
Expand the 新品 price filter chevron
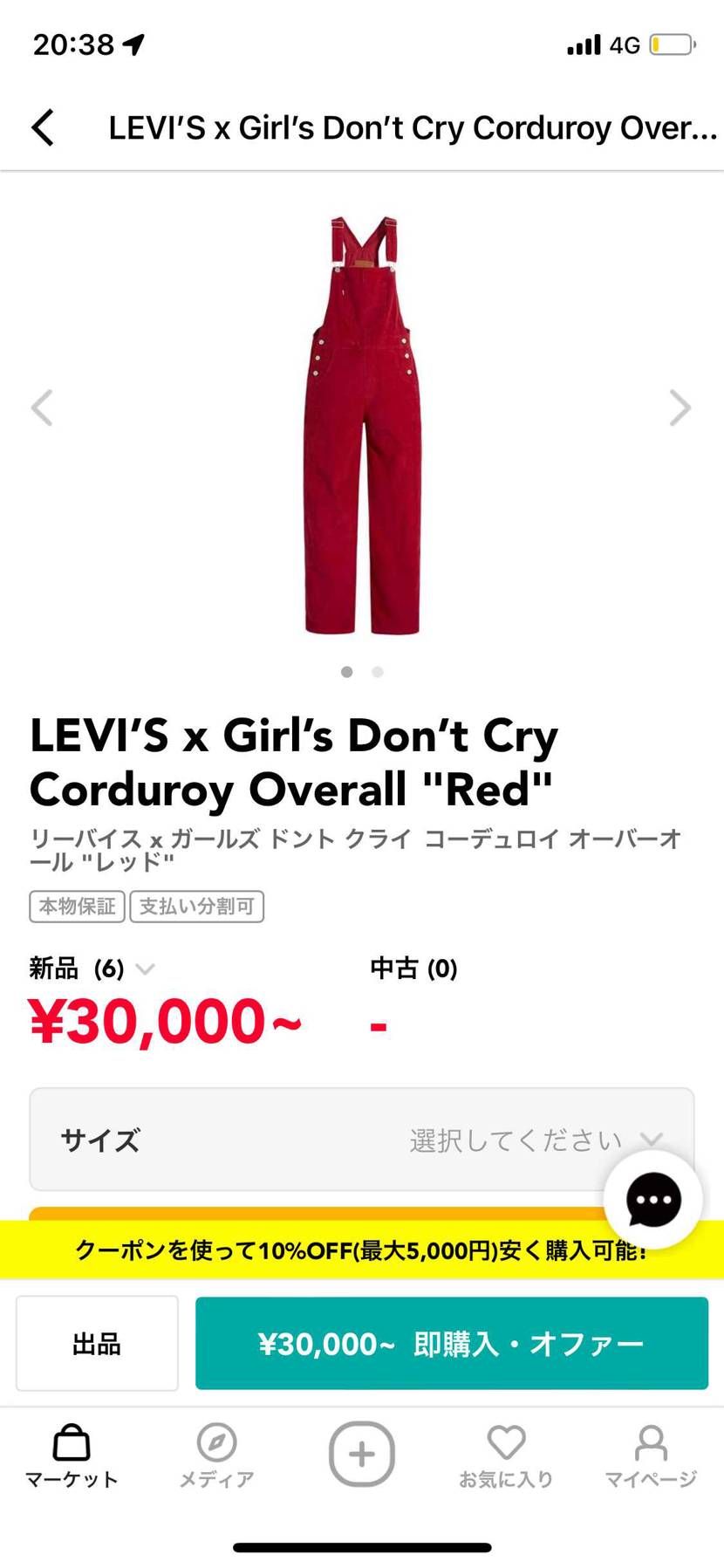(x=144, y=969)
